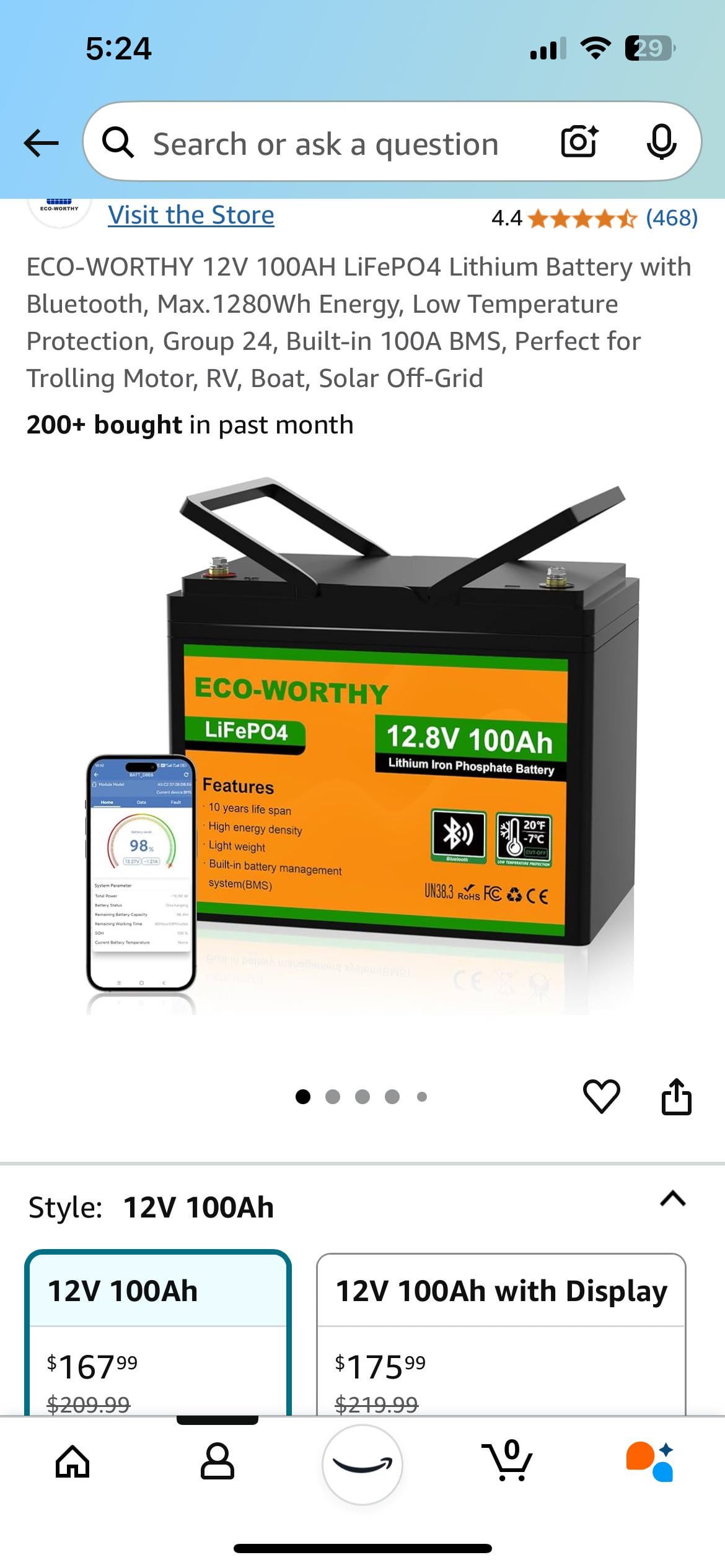View the 468 customer ratings
The width and height of the screenshot is (725, 1568).
671,218
